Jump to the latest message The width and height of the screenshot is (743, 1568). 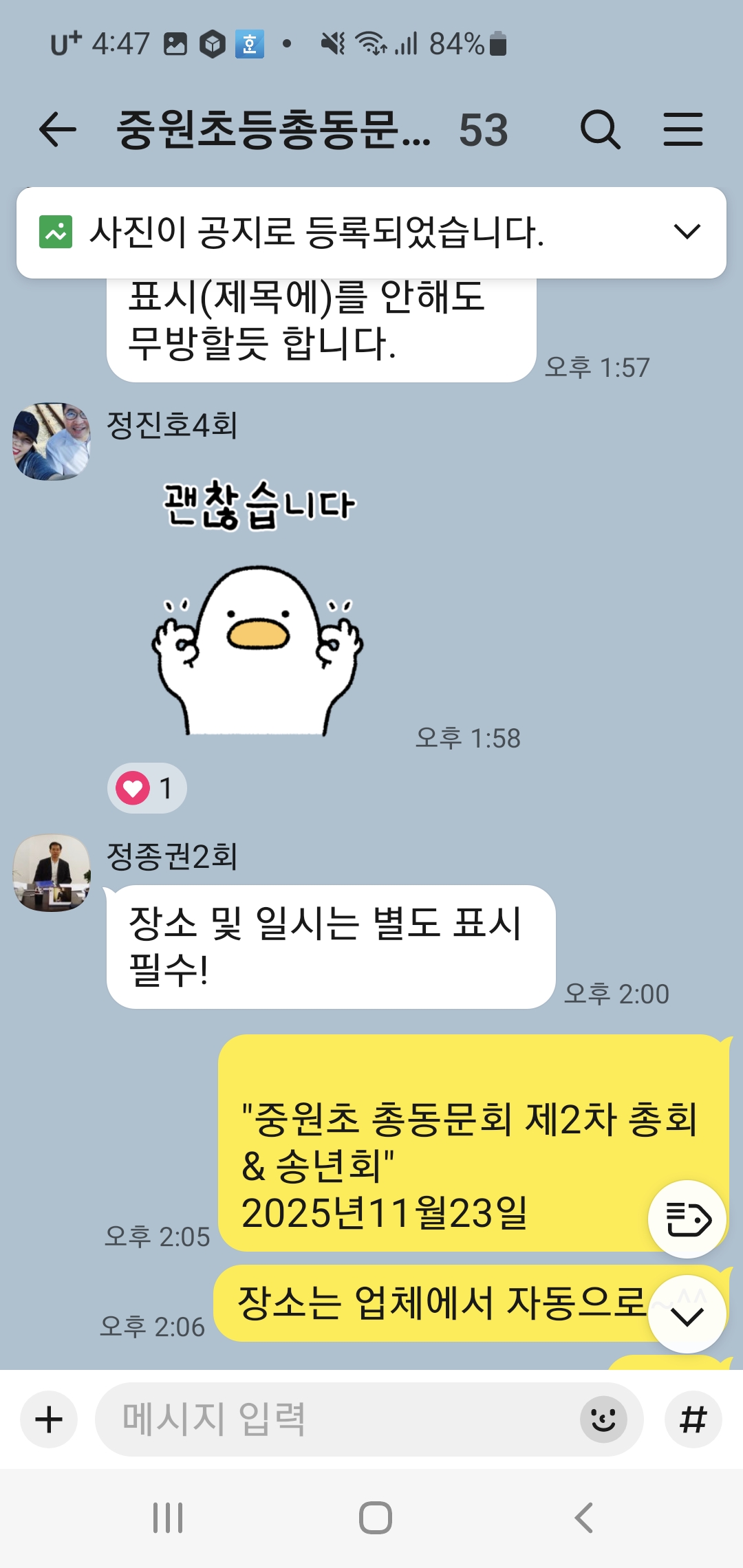click(x=687, y=1316)
